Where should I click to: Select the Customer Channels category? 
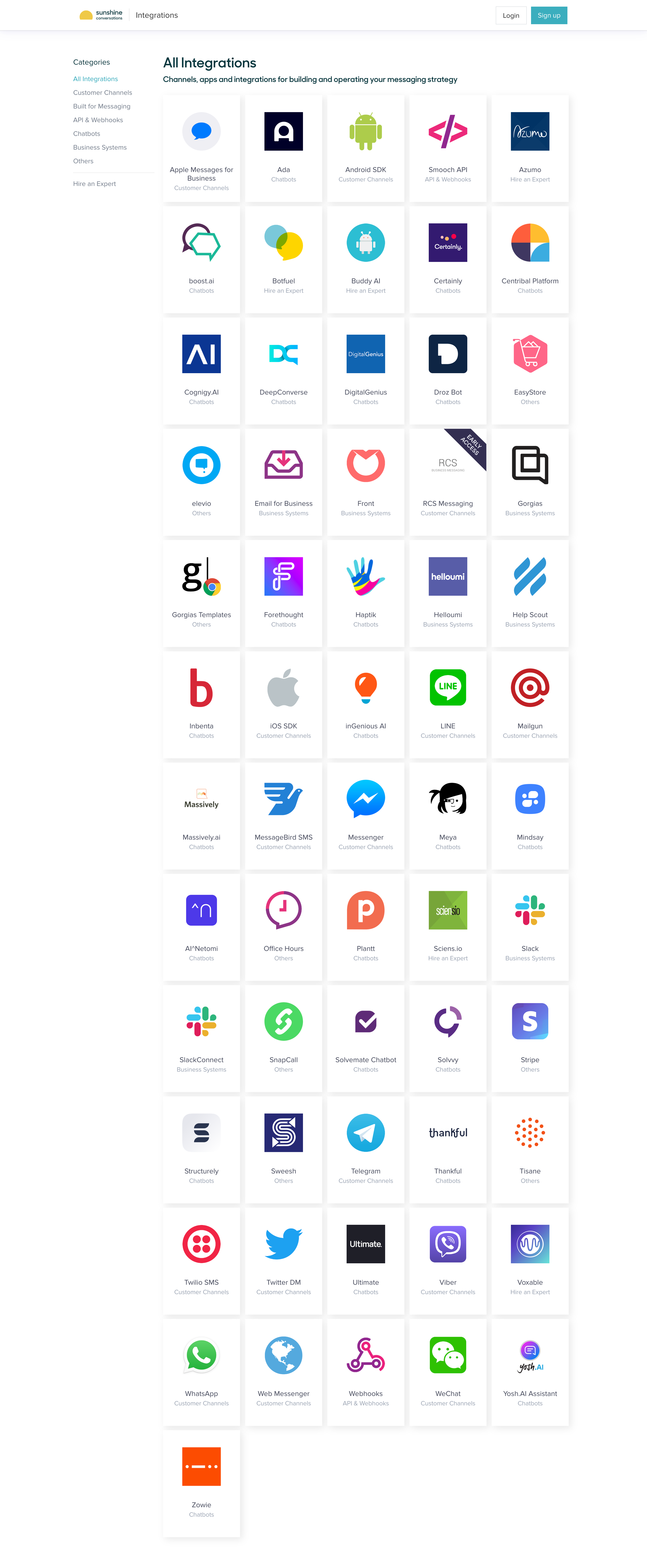102,92
